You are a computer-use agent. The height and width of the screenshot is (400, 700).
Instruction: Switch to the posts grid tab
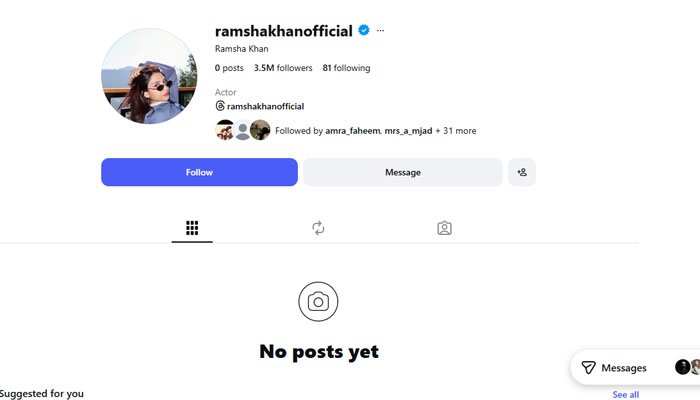click(192, 228)
